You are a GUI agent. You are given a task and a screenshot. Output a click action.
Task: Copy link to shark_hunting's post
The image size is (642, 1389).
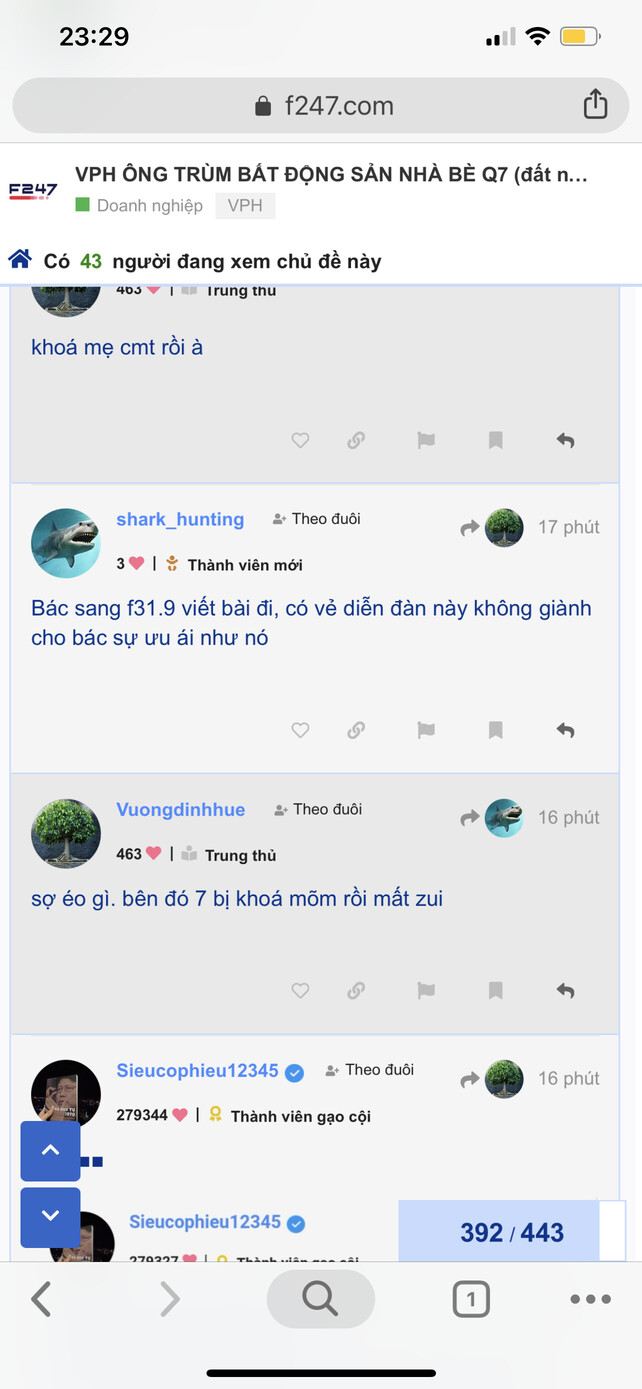[x=356, y=731]
